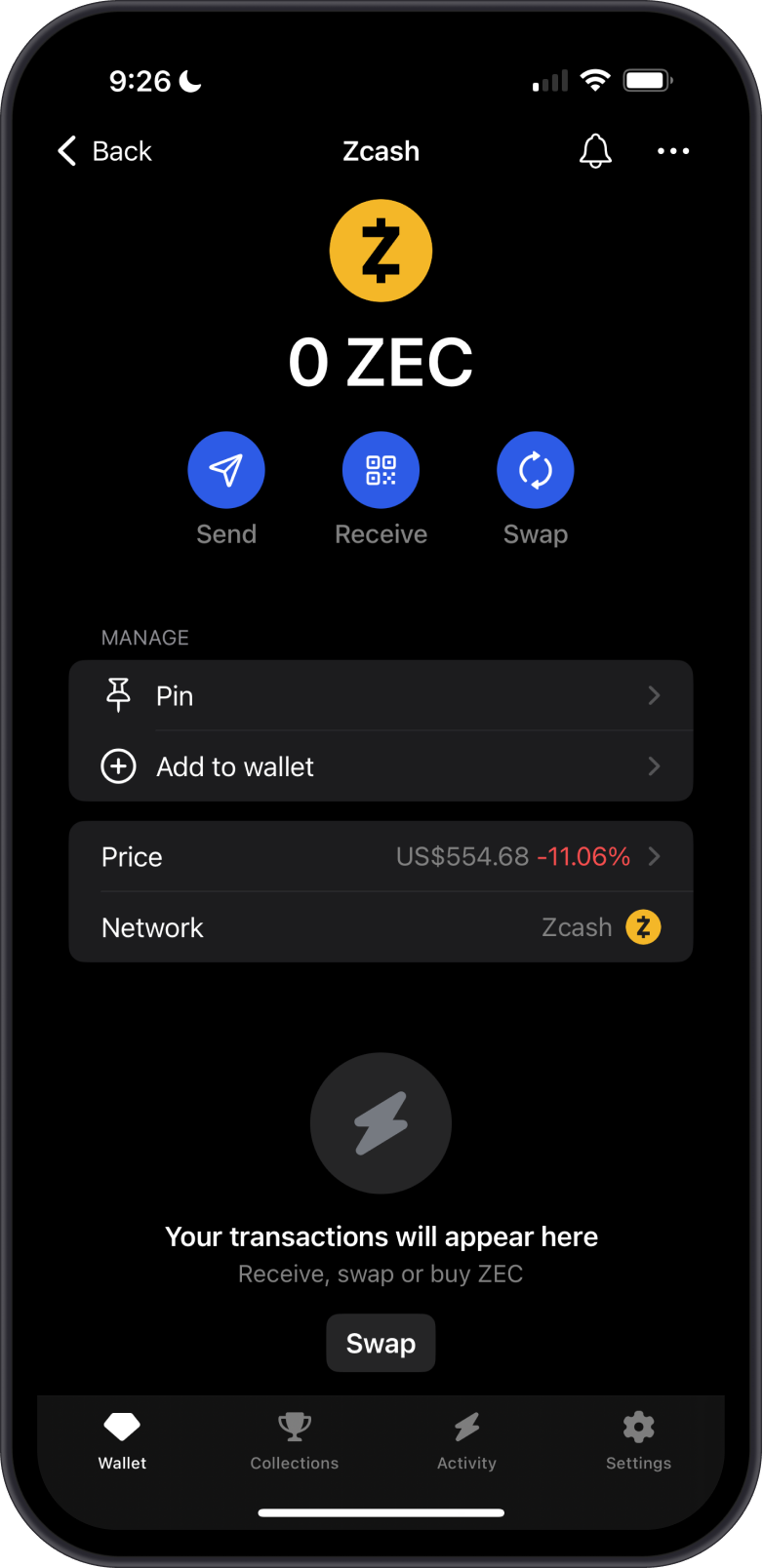Select the Activity lightning icon
Viewport: 763px width, 1568px height.
[x=466, y=1428]
